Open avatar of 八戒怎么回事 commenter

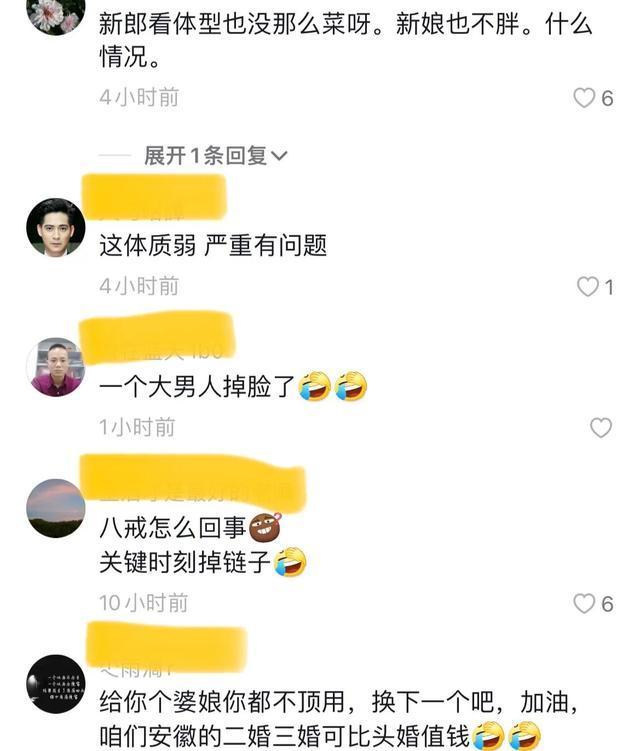(x=55, y=508)
